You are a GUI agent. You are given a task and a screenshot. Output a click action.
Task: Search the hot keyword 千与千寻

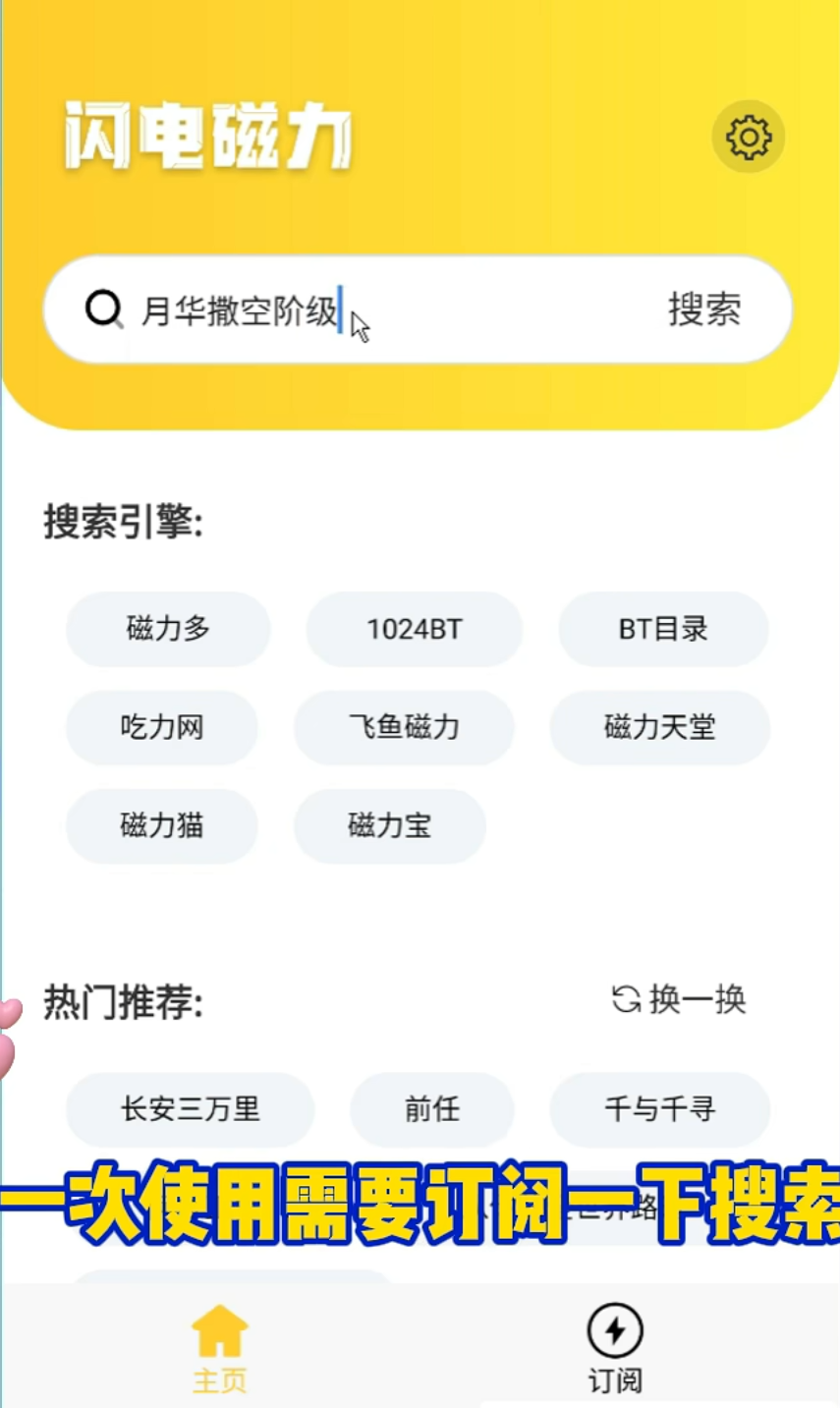659,1109
